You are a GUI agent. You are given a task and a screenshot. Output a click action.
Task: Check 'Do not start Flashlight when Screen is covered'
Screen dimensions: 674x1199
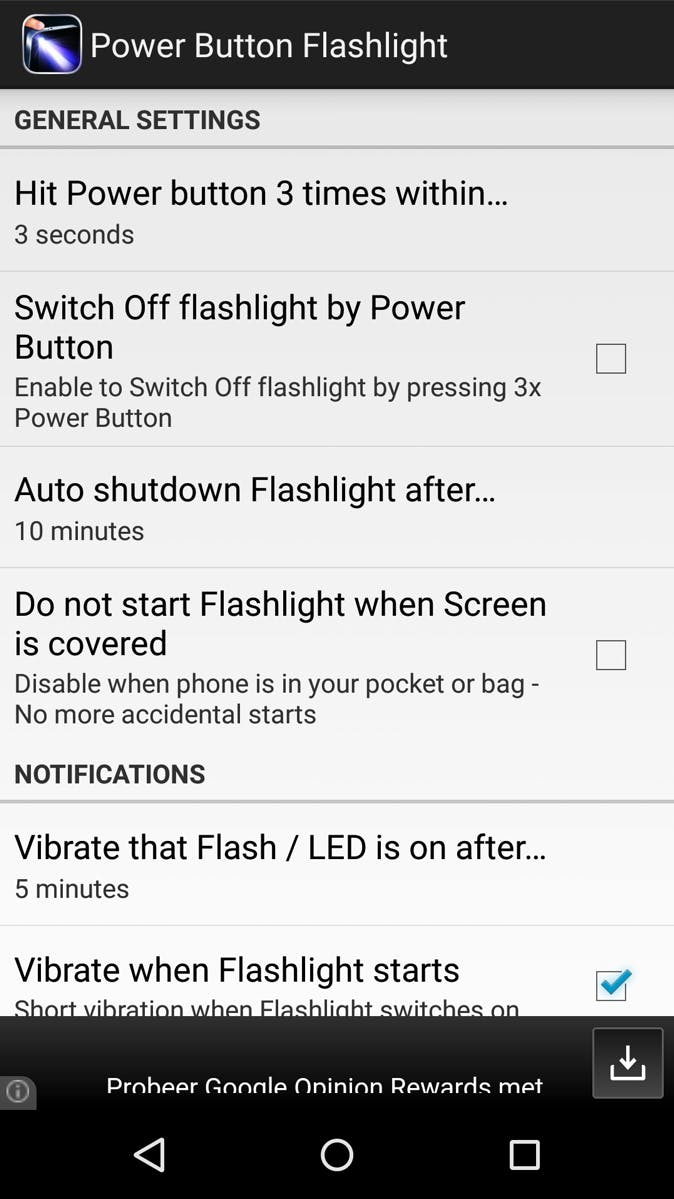coord(610,655)
